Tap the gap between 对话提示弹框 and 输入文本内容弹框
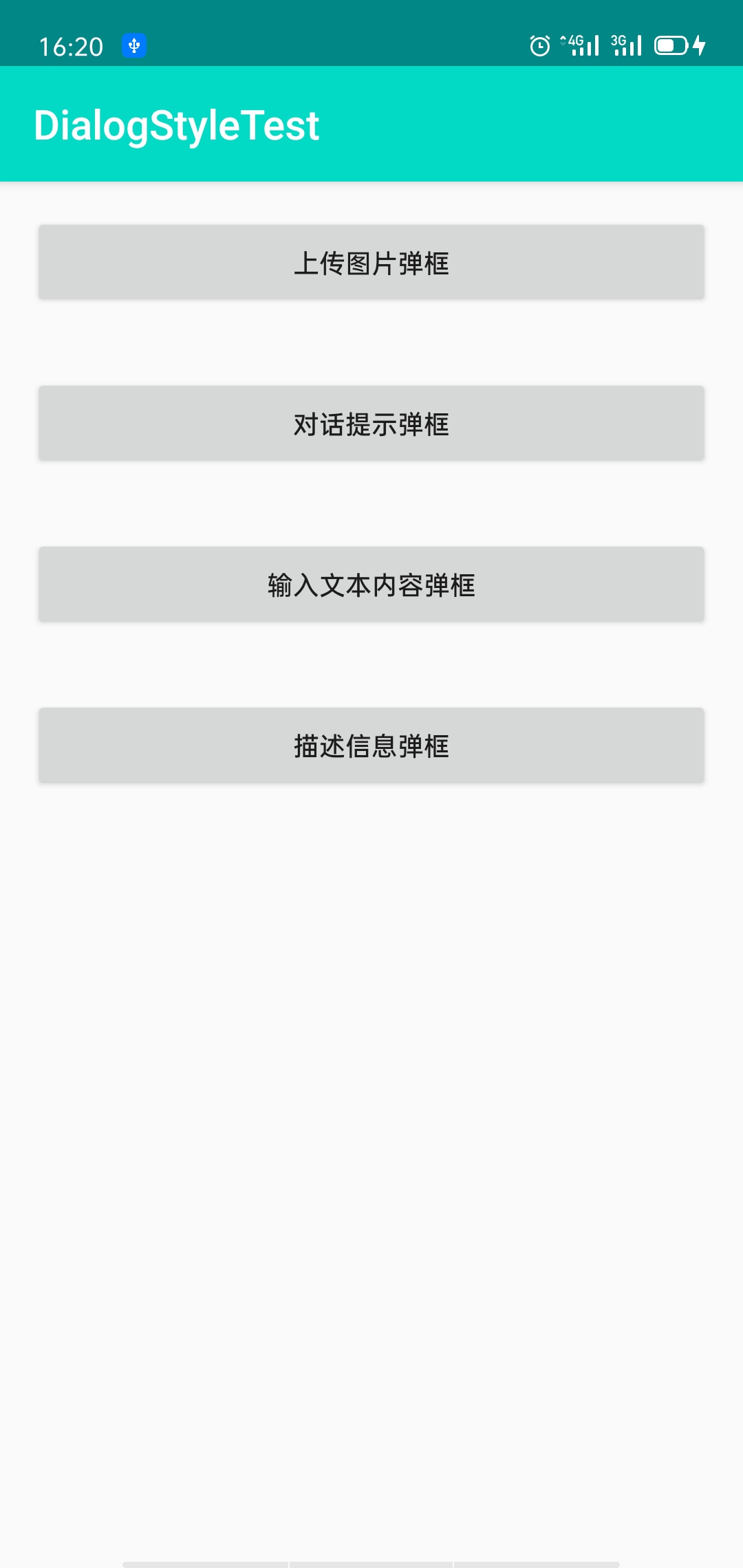 371,504
